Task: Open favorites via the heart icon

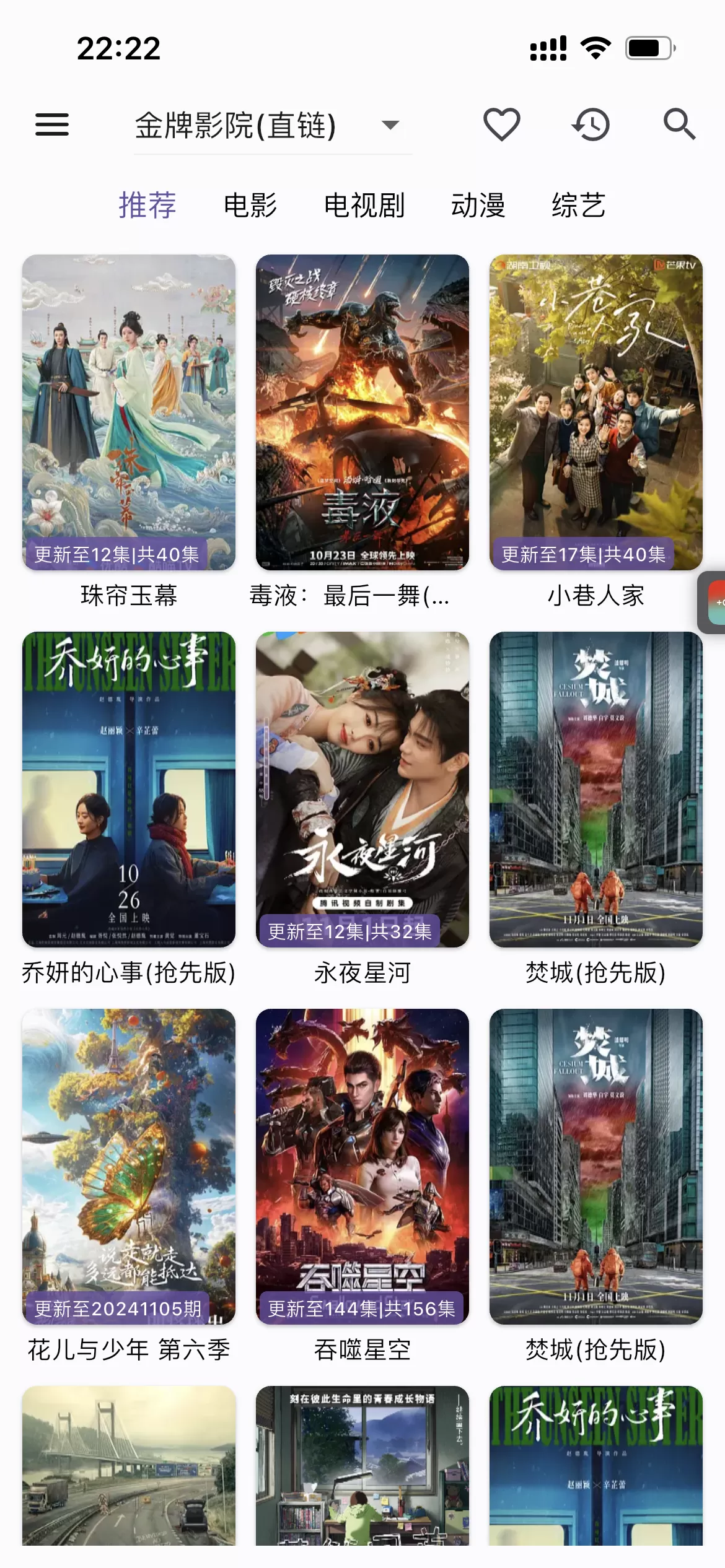Action: (x=501, y=124)
